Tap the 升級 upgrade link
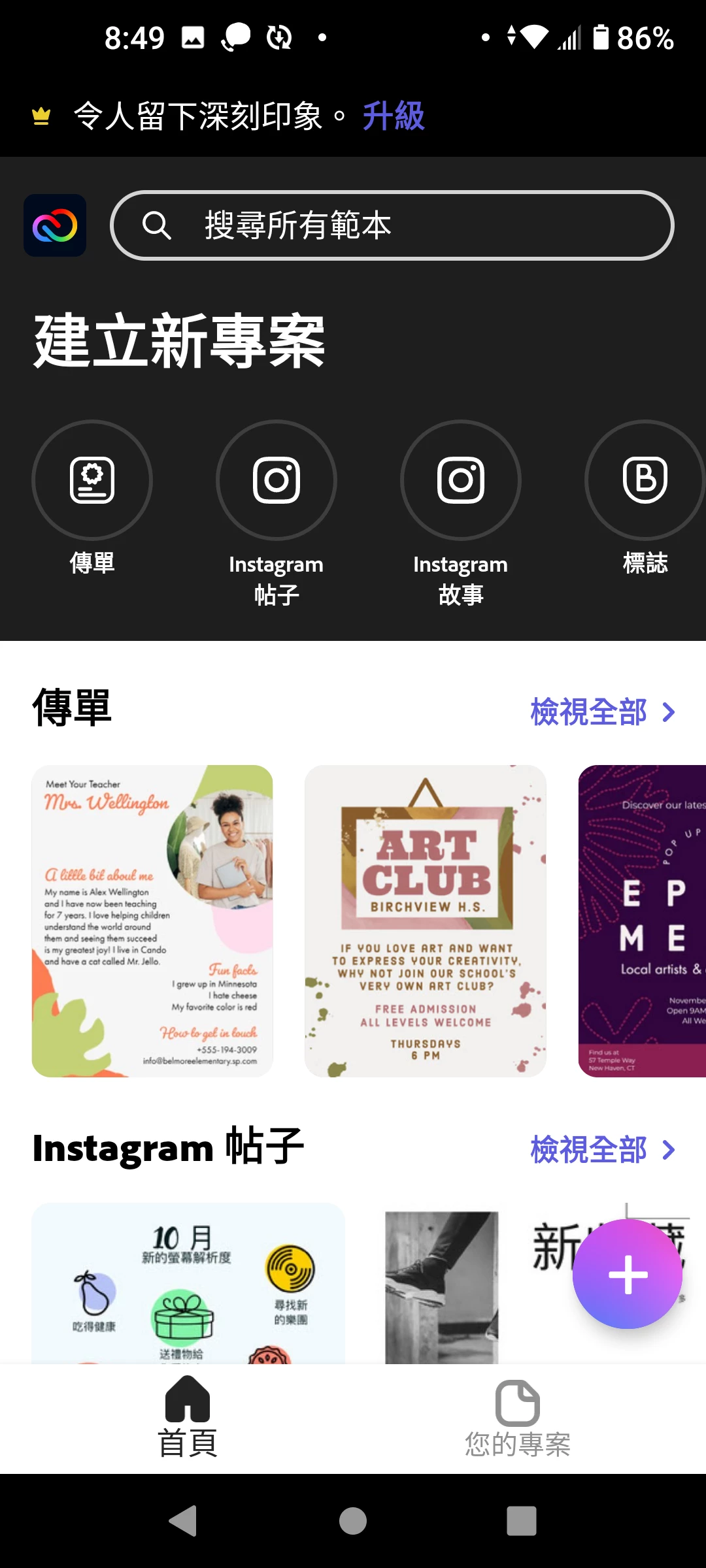This screenshot has height=1568, width=706. (x=394, y=116)
